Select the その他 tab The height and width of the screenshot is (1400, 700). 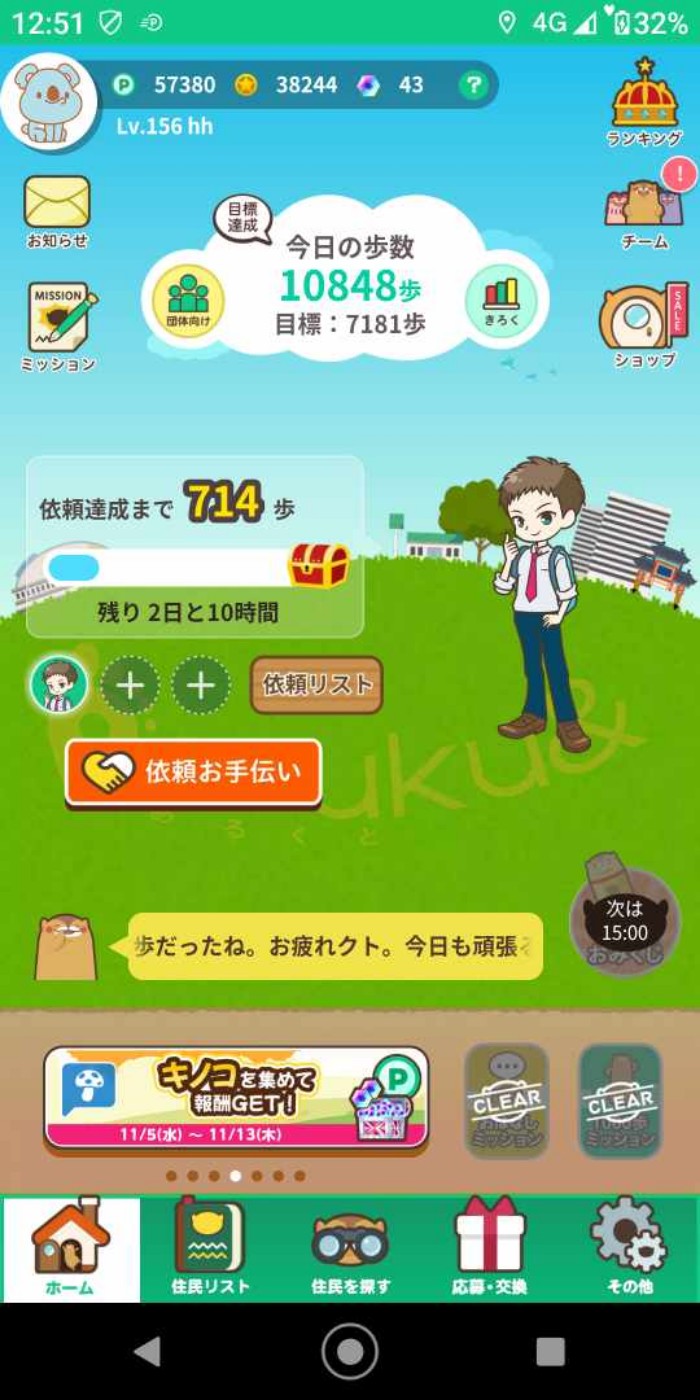coord(629,1250)
